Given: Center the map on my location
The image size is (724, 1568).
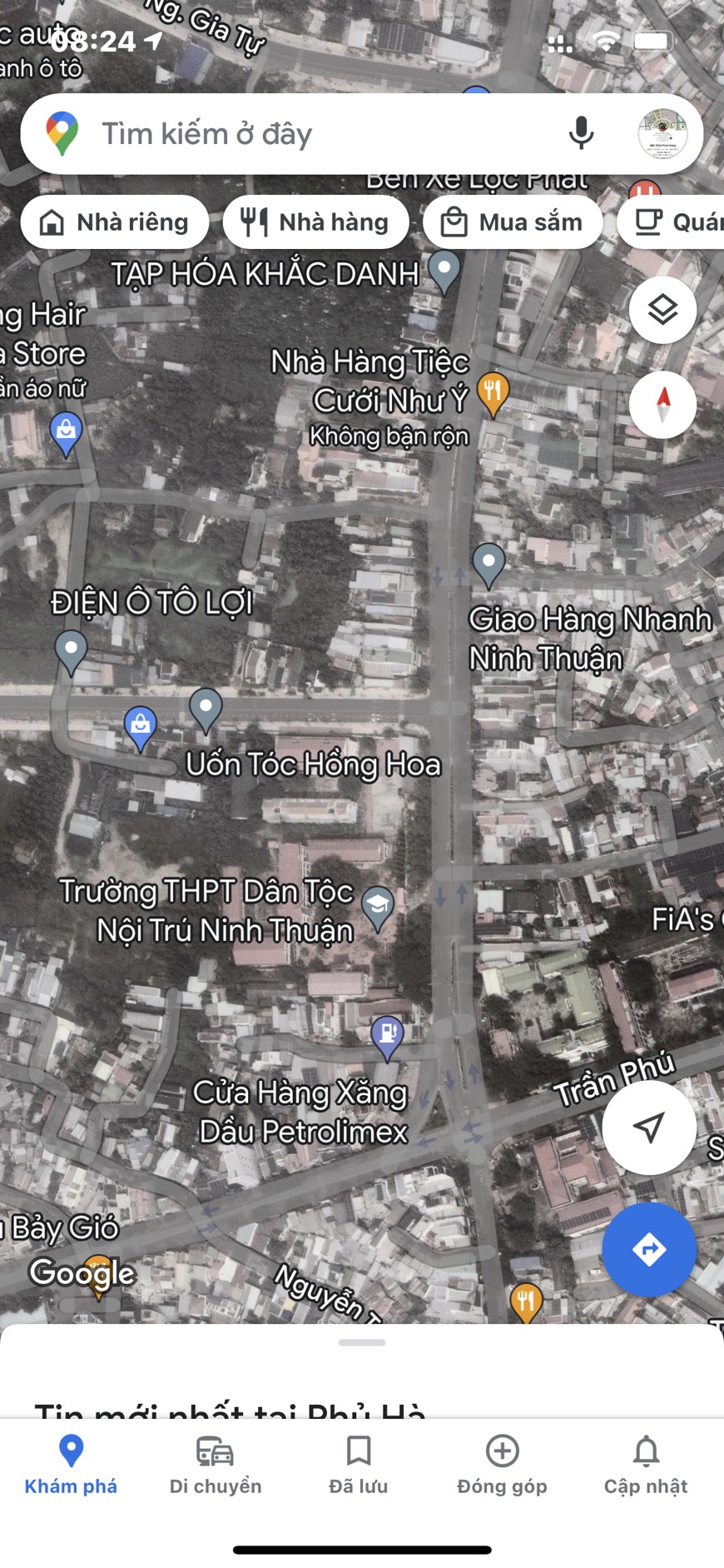Looking at the screenshot, I should coord(648,1127).
